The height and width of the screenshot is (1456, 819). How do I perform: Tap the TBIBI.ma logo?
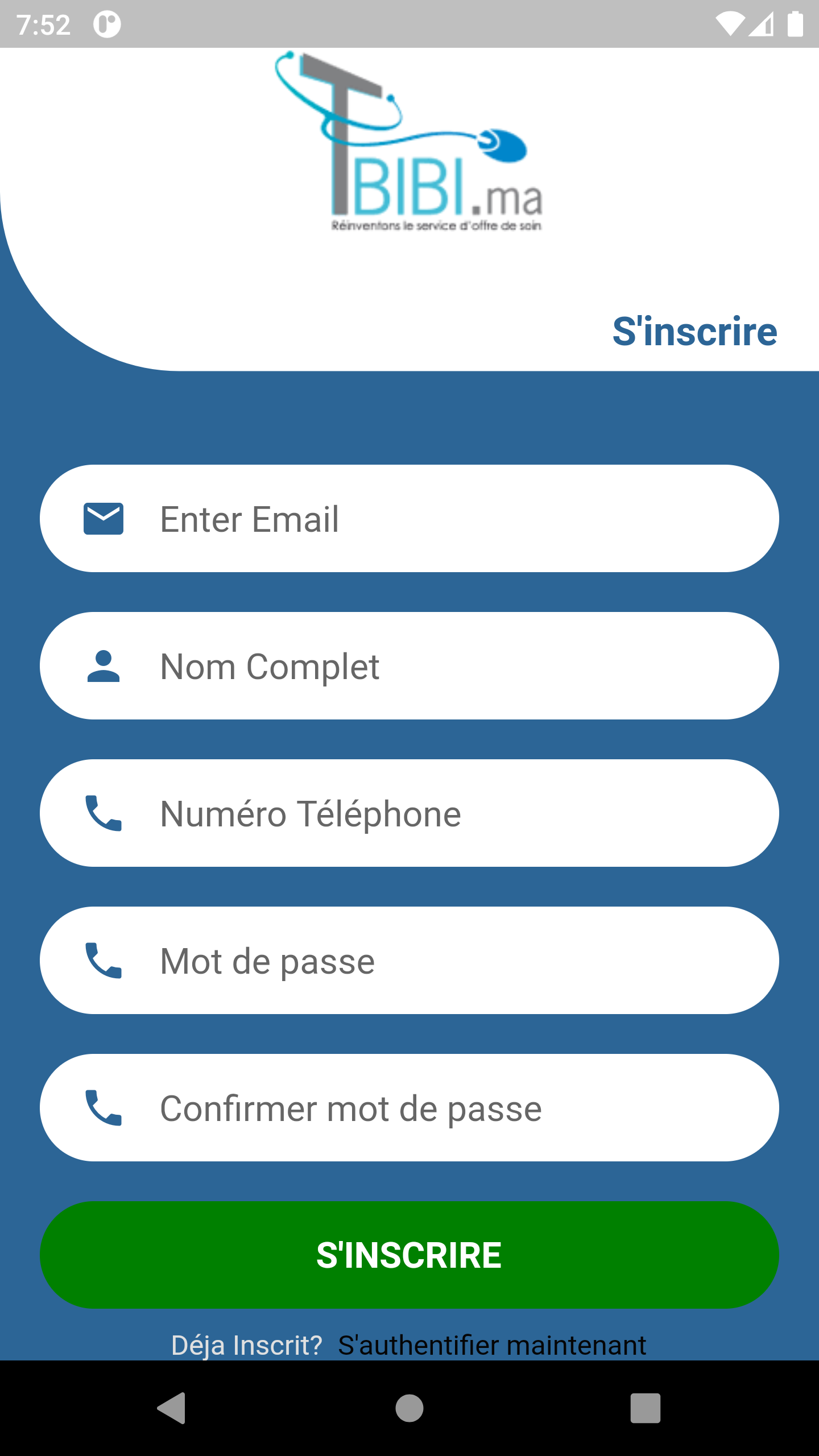408,142
